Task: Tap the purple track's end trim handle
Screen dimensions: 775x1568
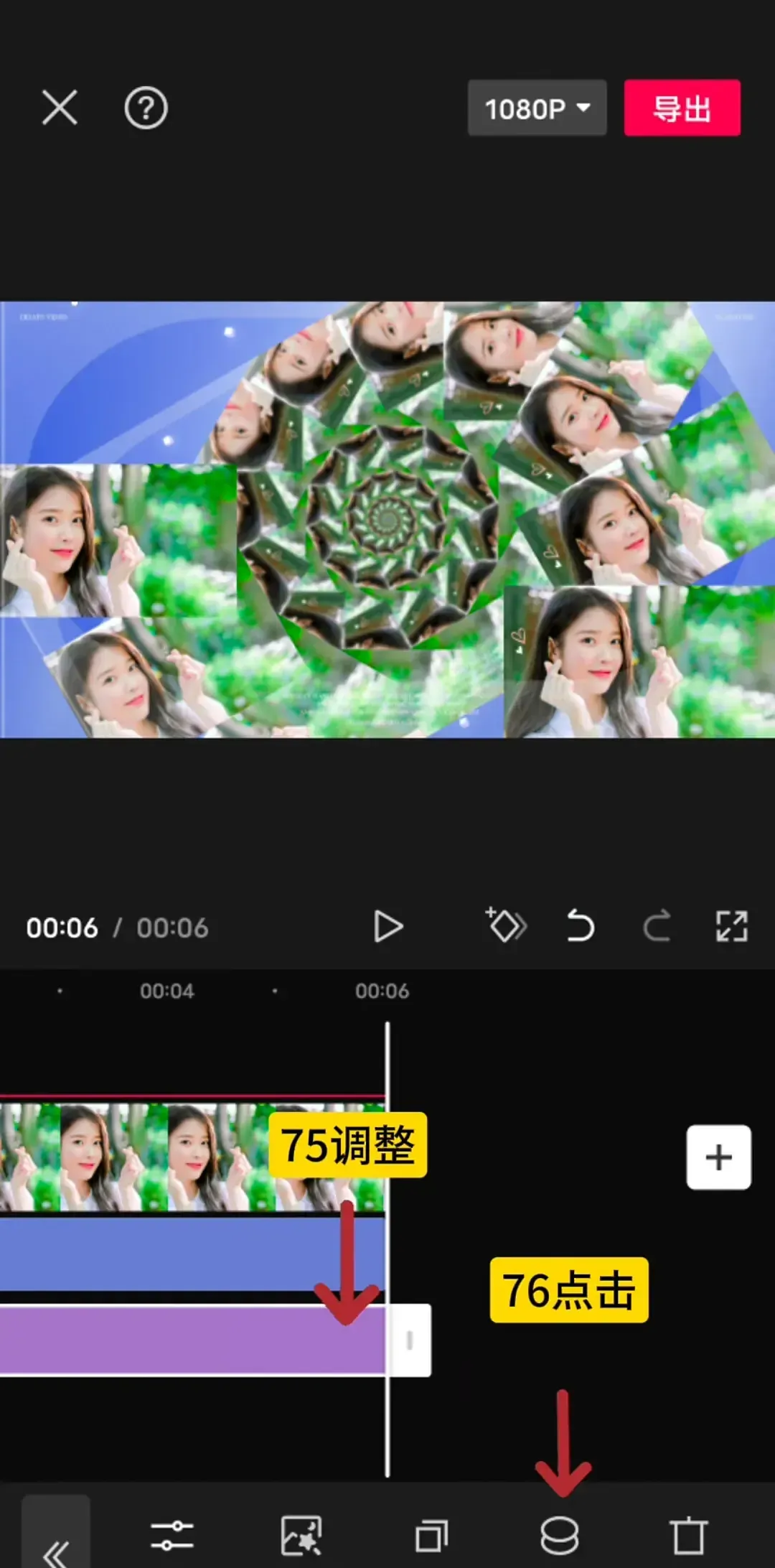Action: click(x=410, y=1340)
